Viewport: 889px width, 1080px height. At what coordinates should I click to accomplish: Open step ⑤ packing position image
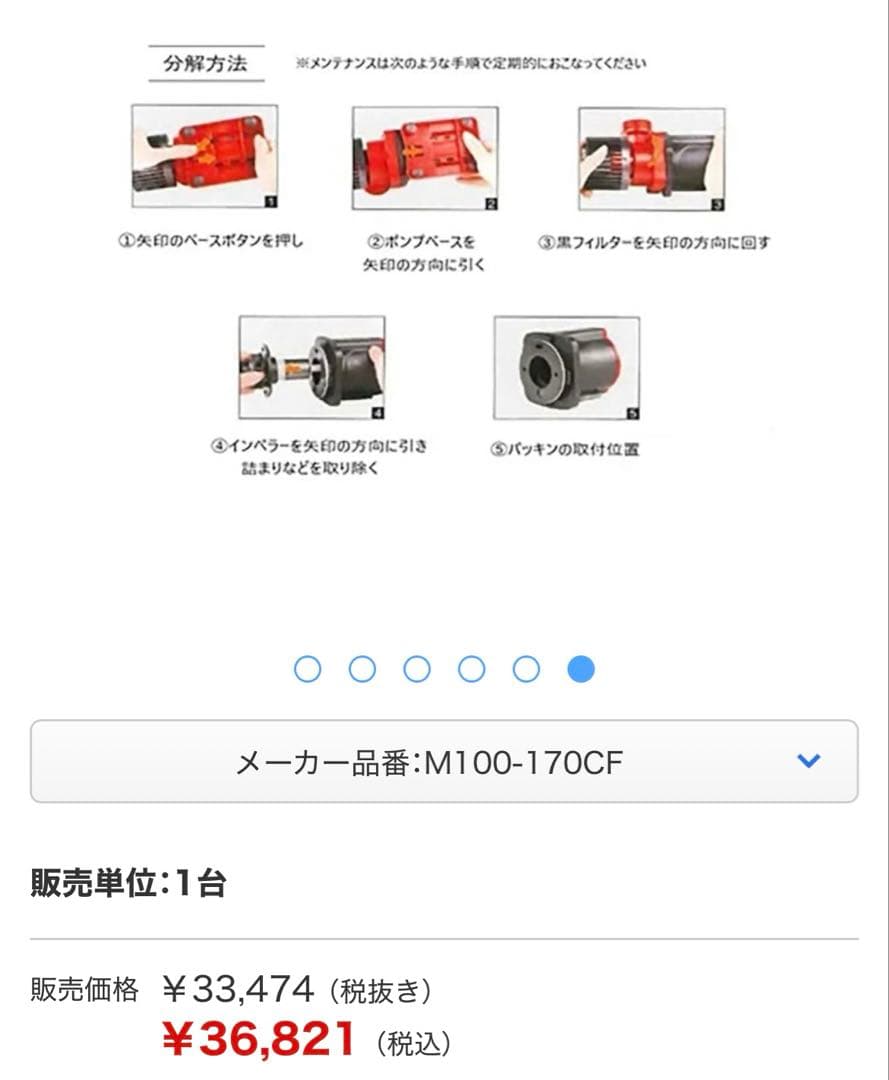568,365
